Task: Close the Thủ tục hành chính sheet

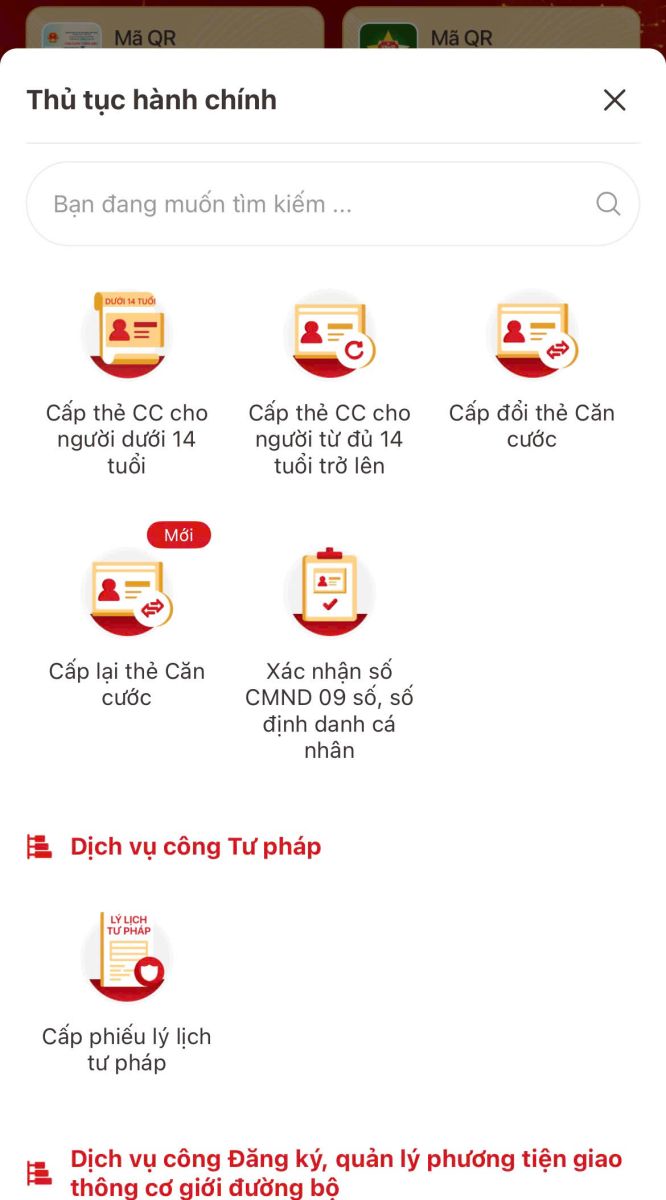Action: [x=614, y=100]
